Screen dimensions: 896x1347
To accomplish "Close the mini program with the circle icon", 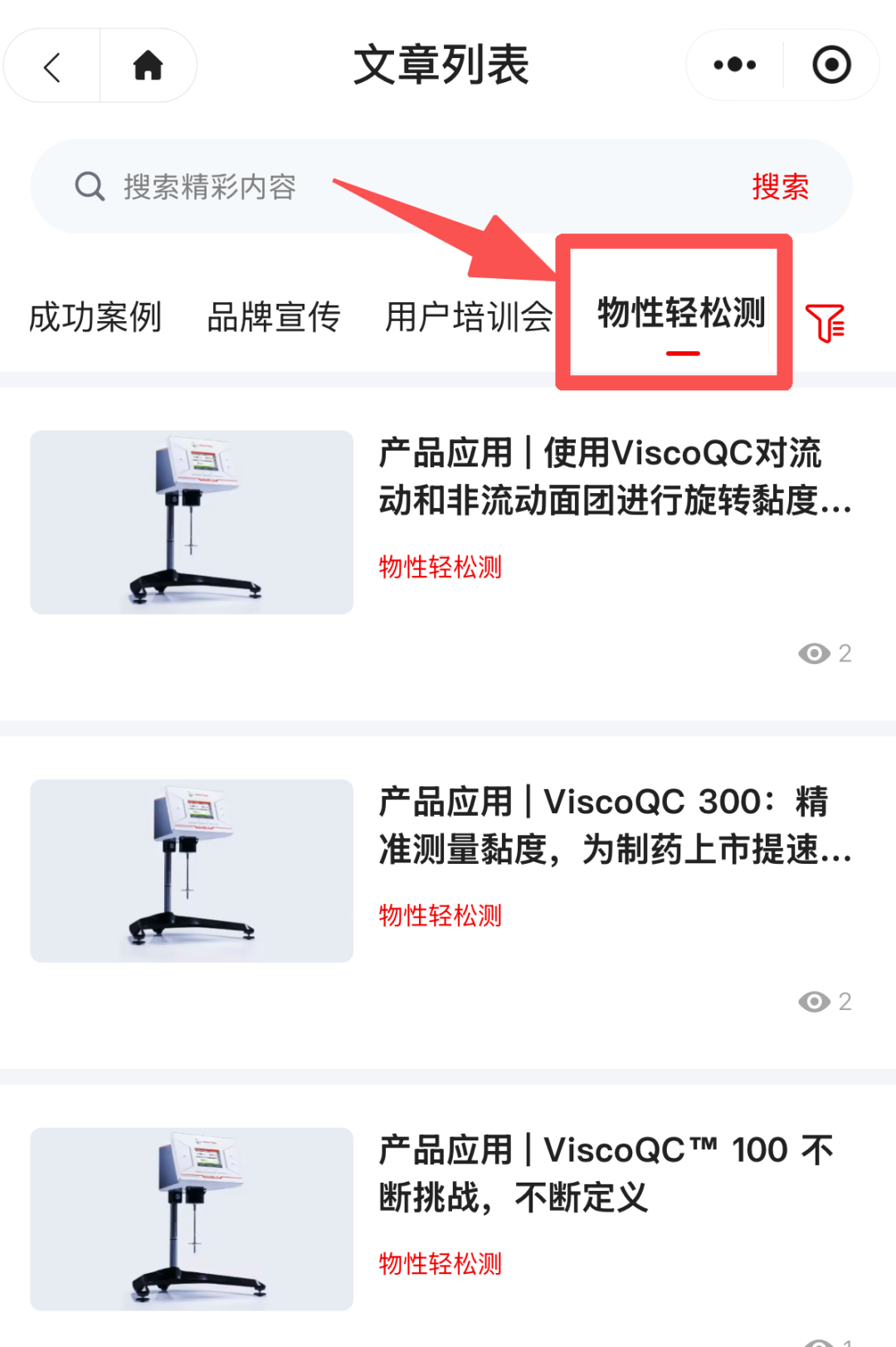I will 831,65.
